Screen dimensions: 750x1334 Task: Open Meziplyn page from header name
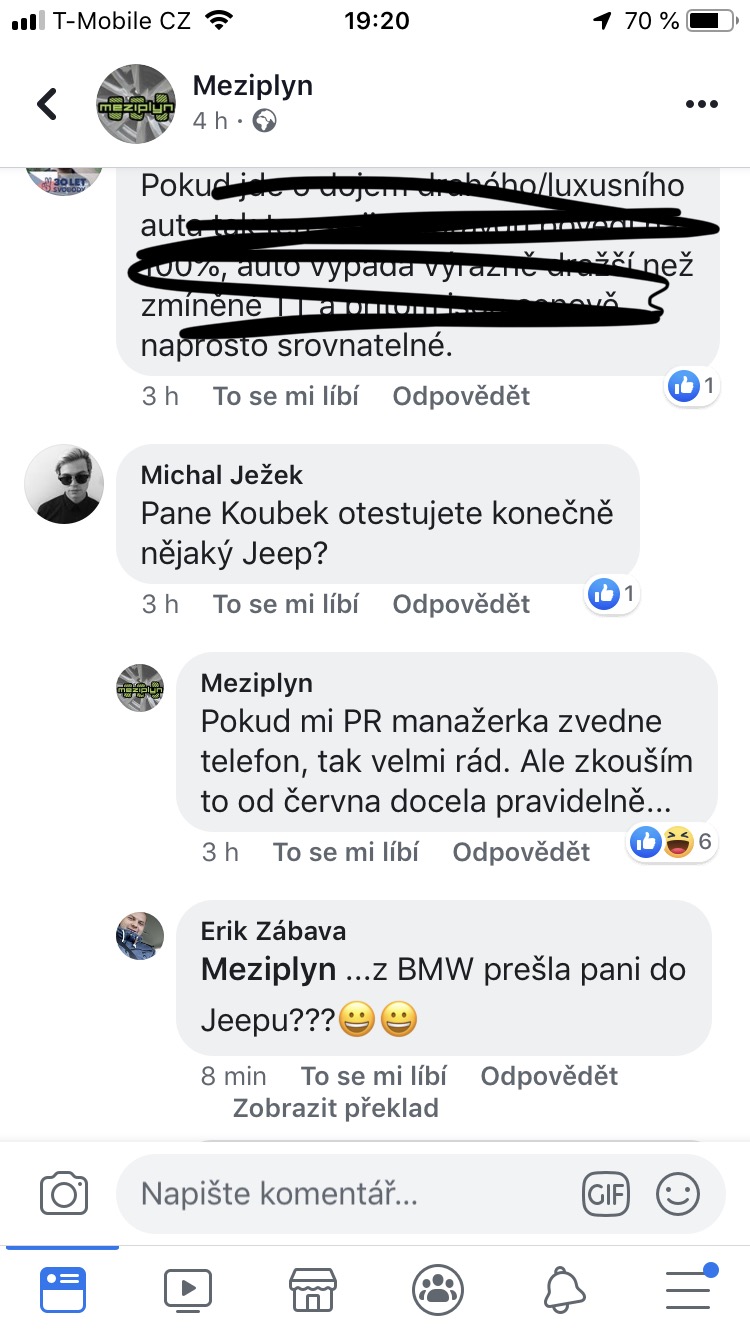[x=253, y=86]
